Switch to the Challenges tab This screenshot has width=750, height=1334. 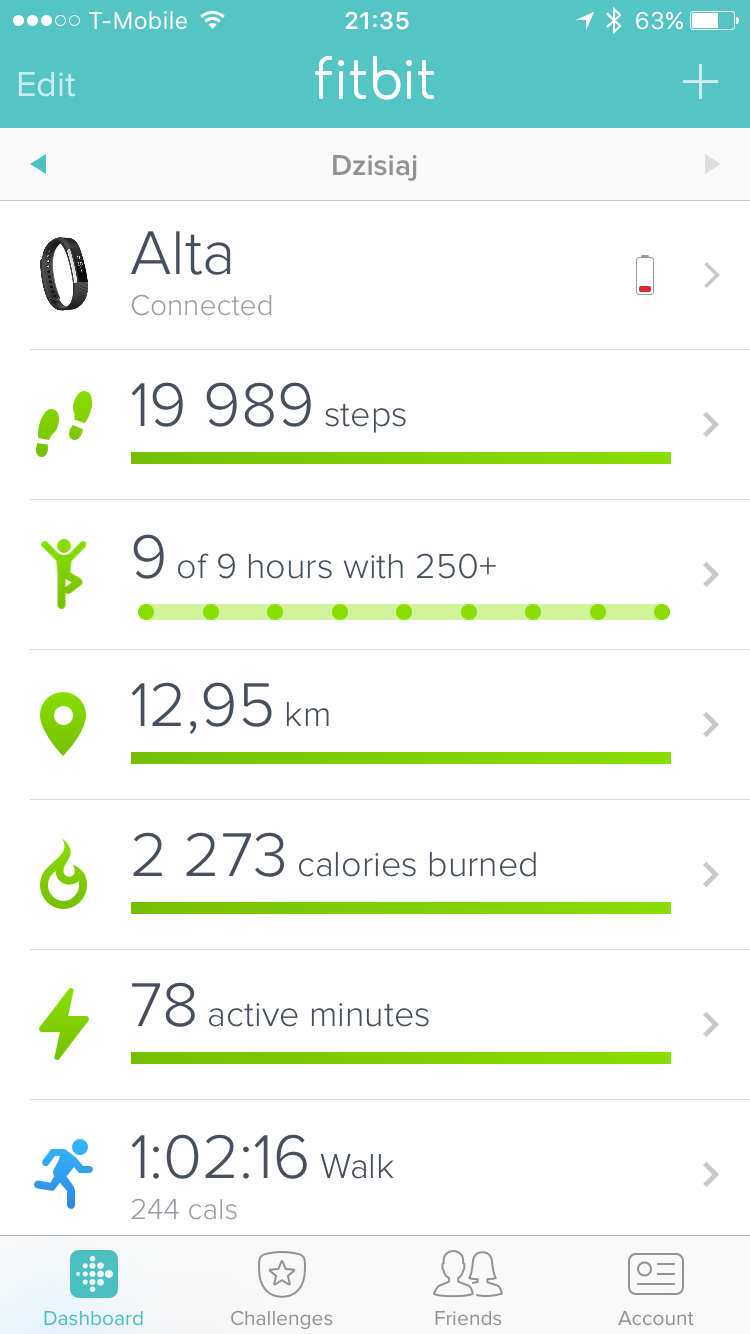[281, 1286]
